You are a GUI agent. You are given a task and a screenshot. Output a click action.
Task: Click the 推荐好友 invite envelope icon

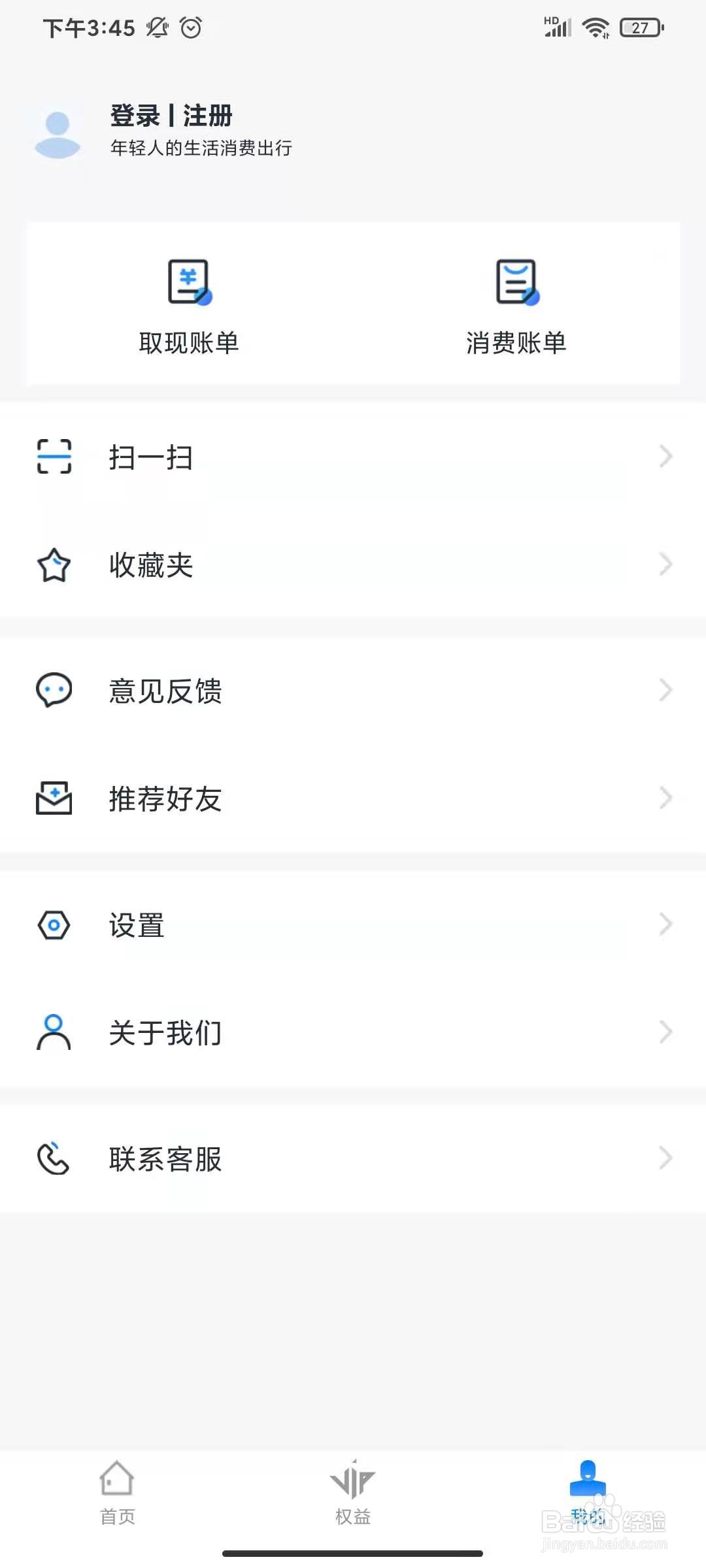pyautogui.click(x=55, y=798)
